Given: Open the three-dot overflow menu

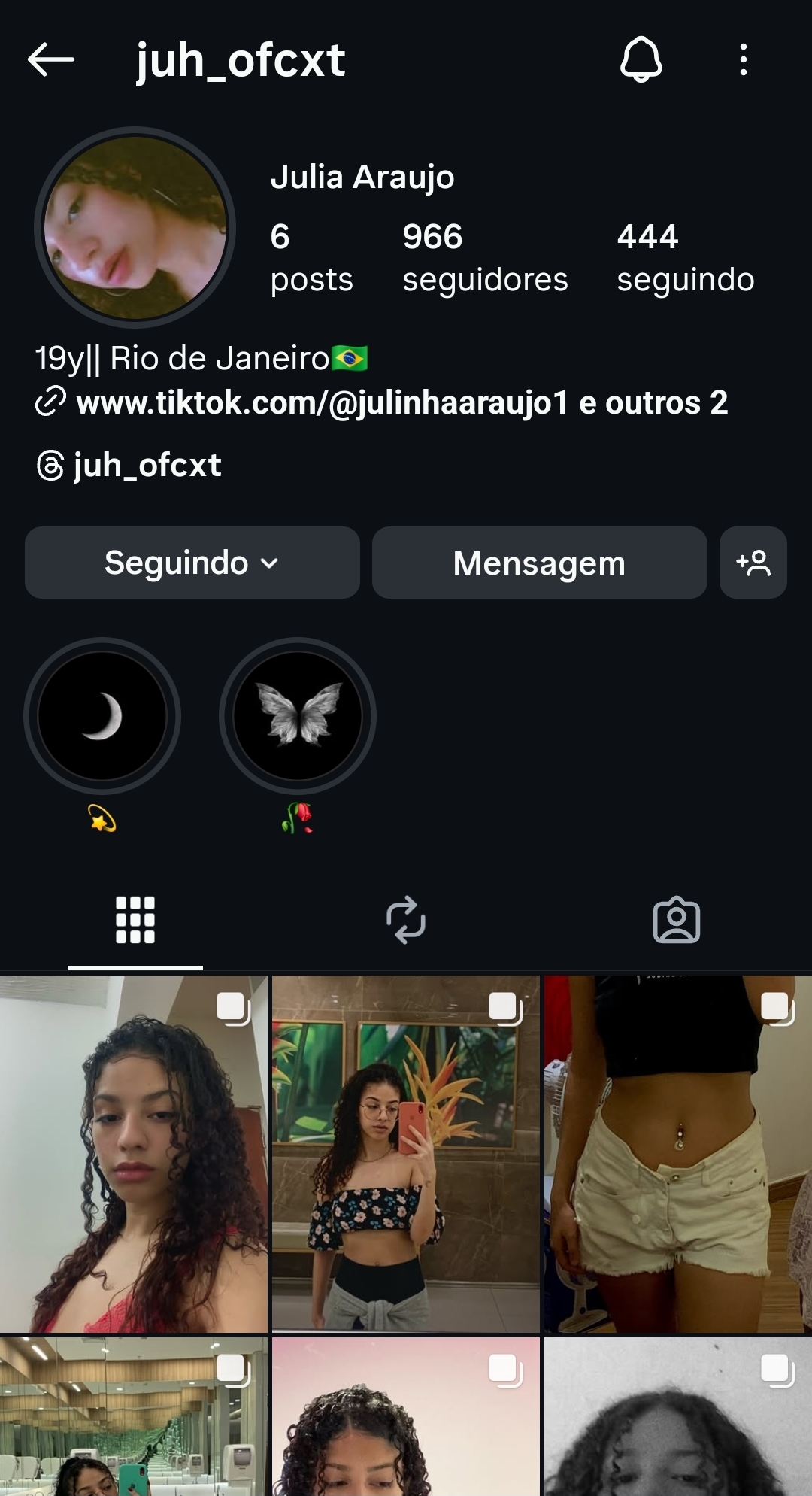Looking at the screenshot, I should pos(743,59).
